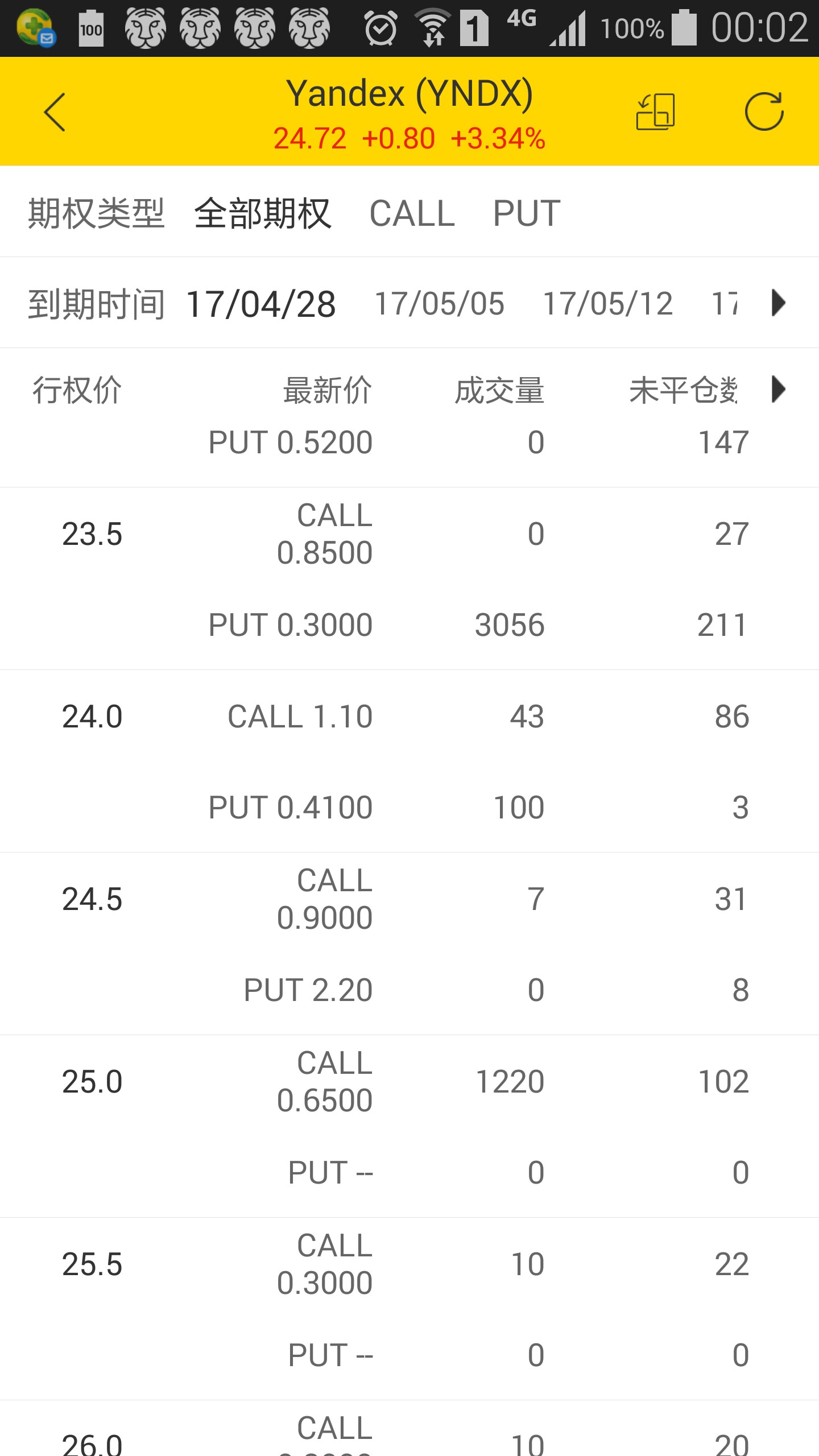Open the 25.0 strike CALL 0.6500 option
819x1456 pixels.
(x=409, y=1081)
